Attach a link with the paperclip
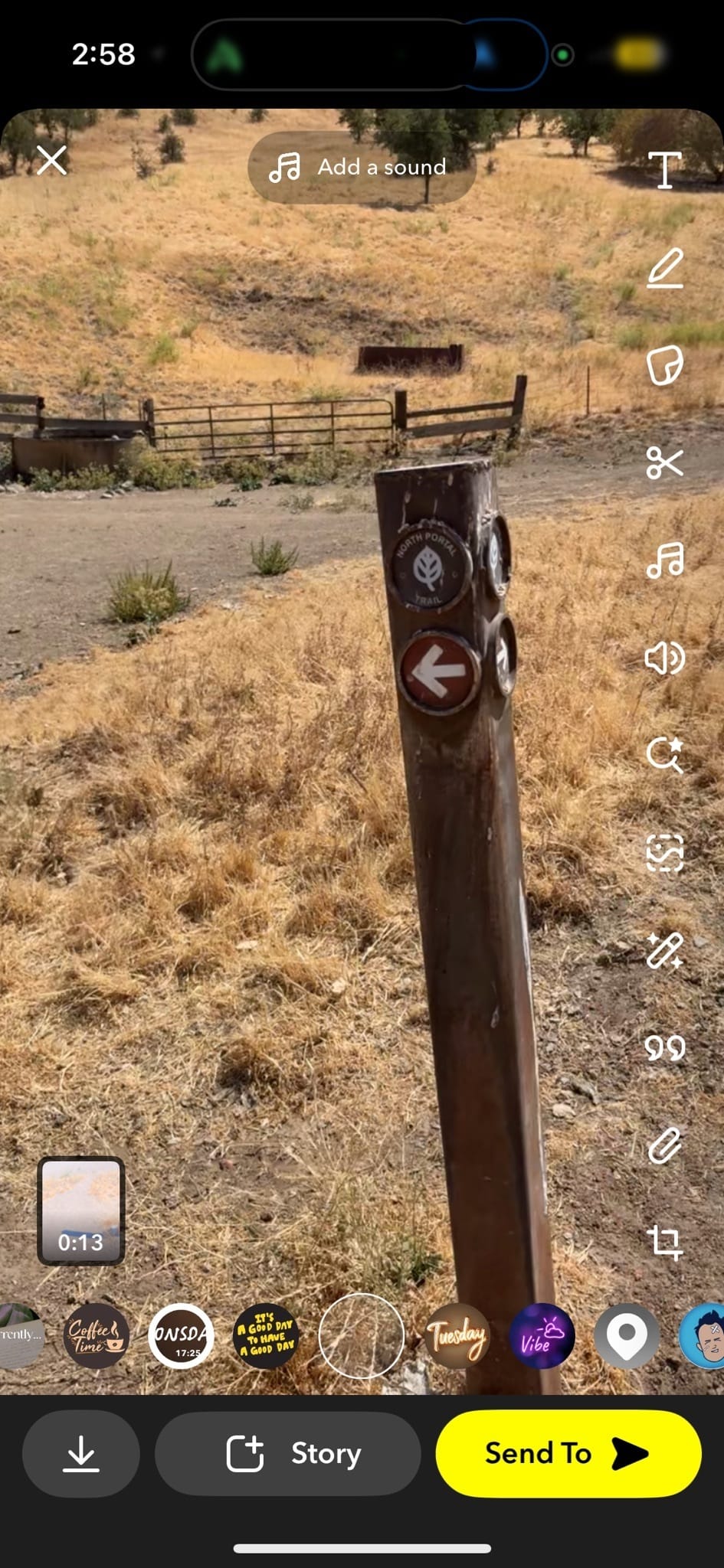The image size is (724, 1568). click(664, 1145)
